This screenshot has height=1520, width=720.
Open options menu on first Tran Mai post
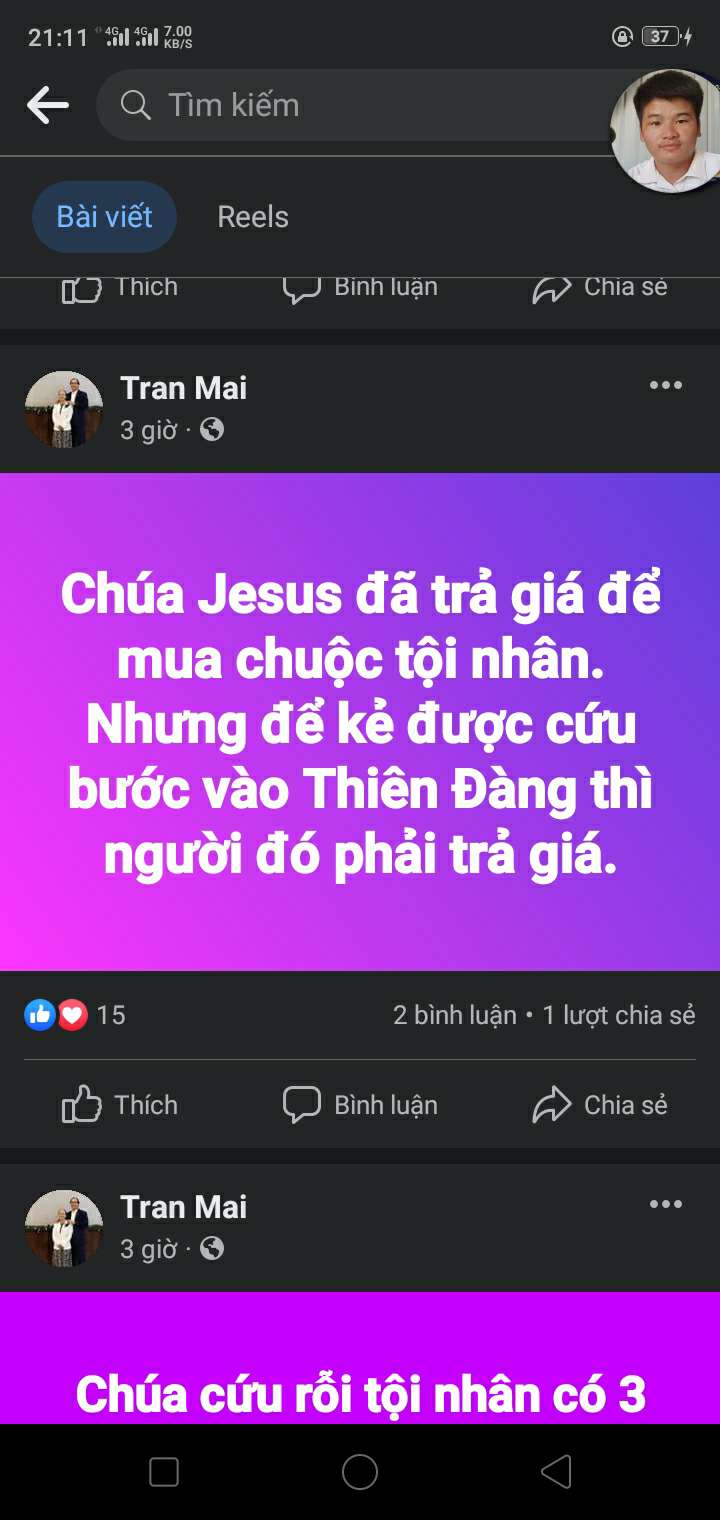[666, 386]
